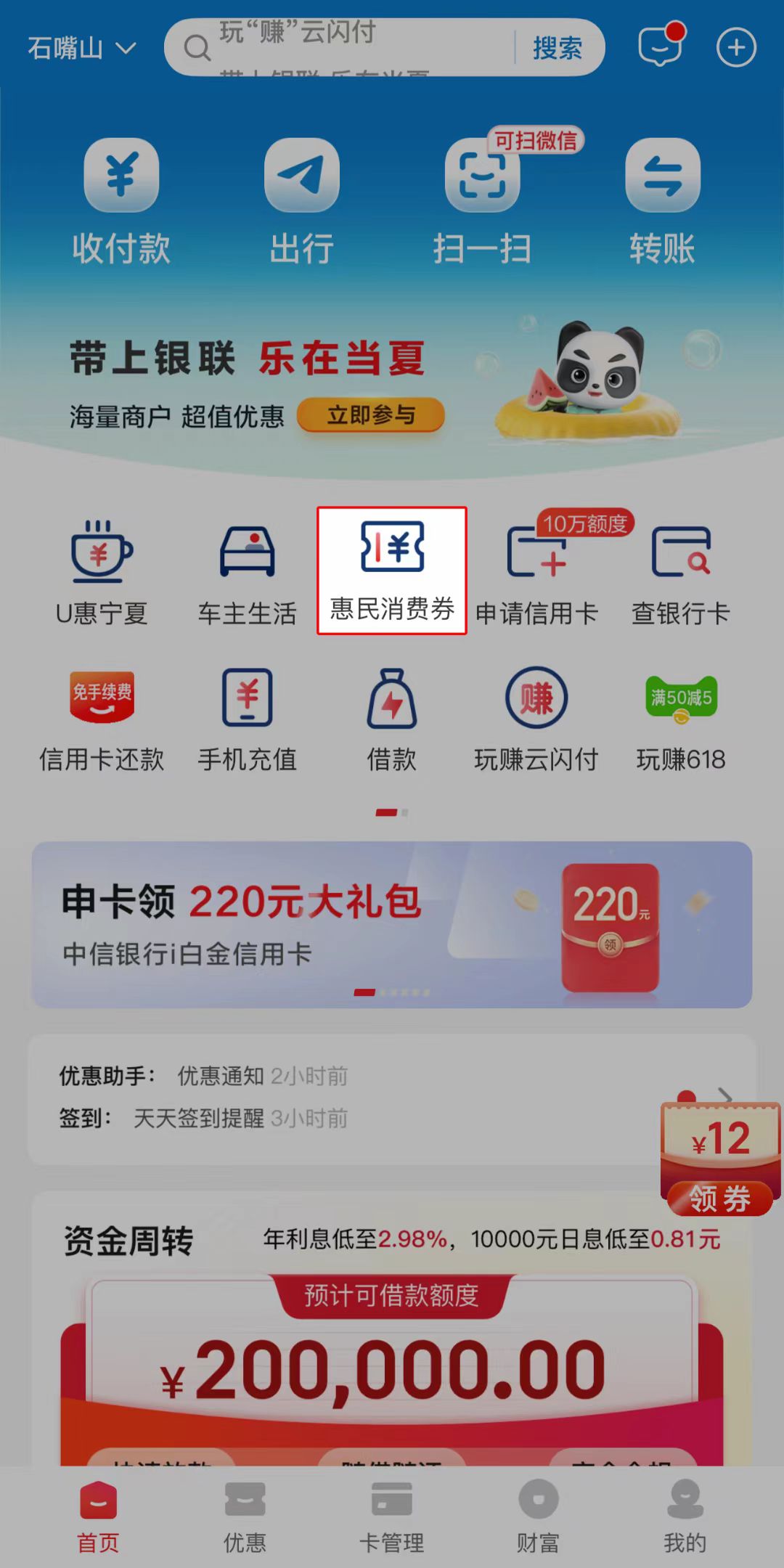
Task: Open 信用卡还款
Action: click(x=102, y=719)
